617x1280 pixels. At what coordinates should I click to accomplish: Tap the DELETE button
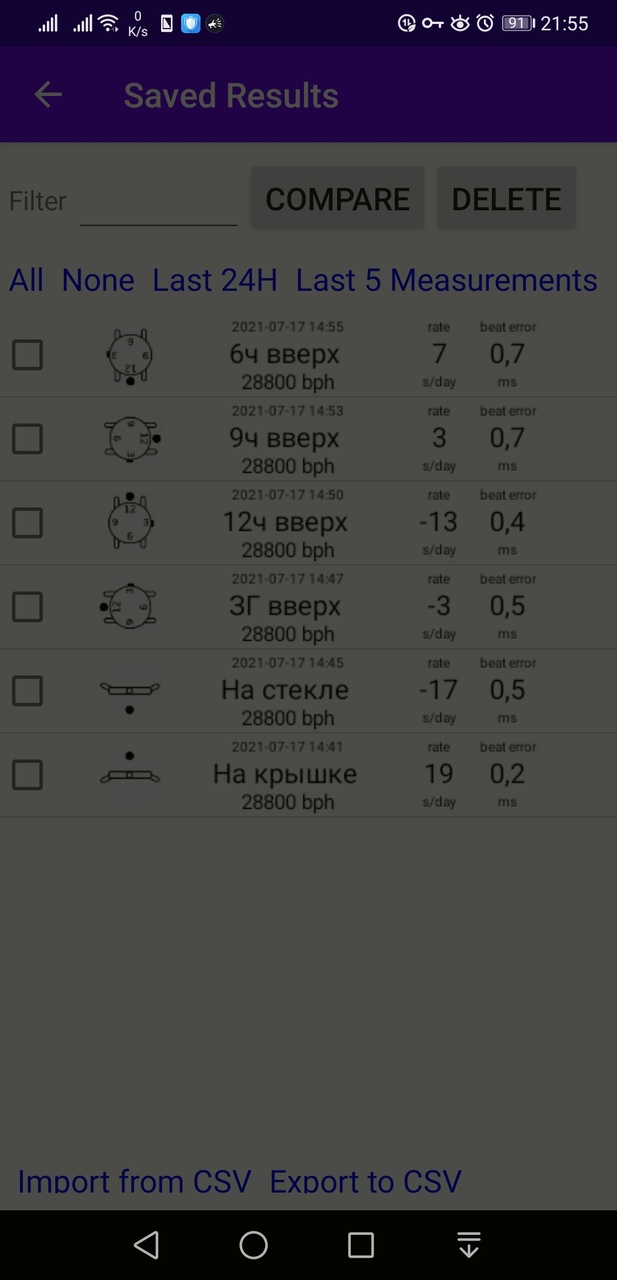[506, 199]
